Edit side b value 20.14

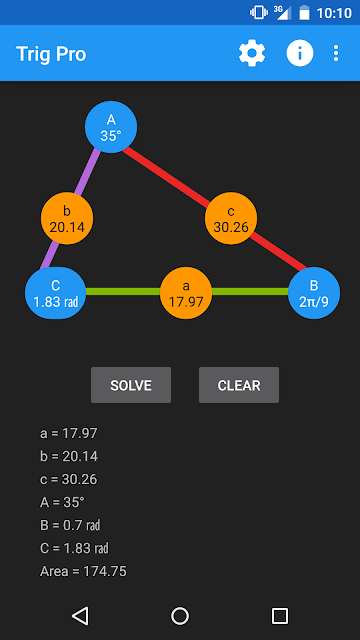(x=67, y=218)
